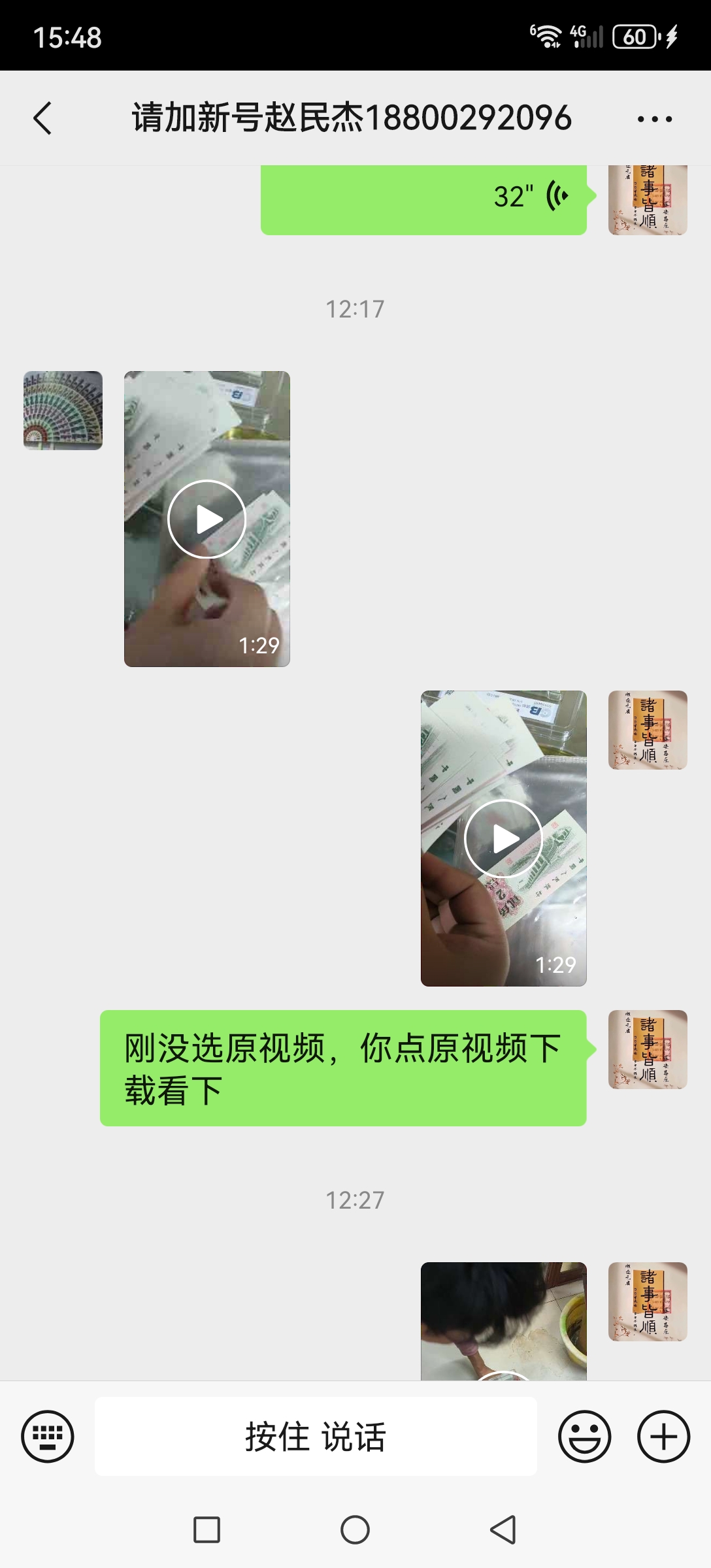Show recent apps
Viewport: 711px width, 1568px height.
click(x=207, y=1529)
